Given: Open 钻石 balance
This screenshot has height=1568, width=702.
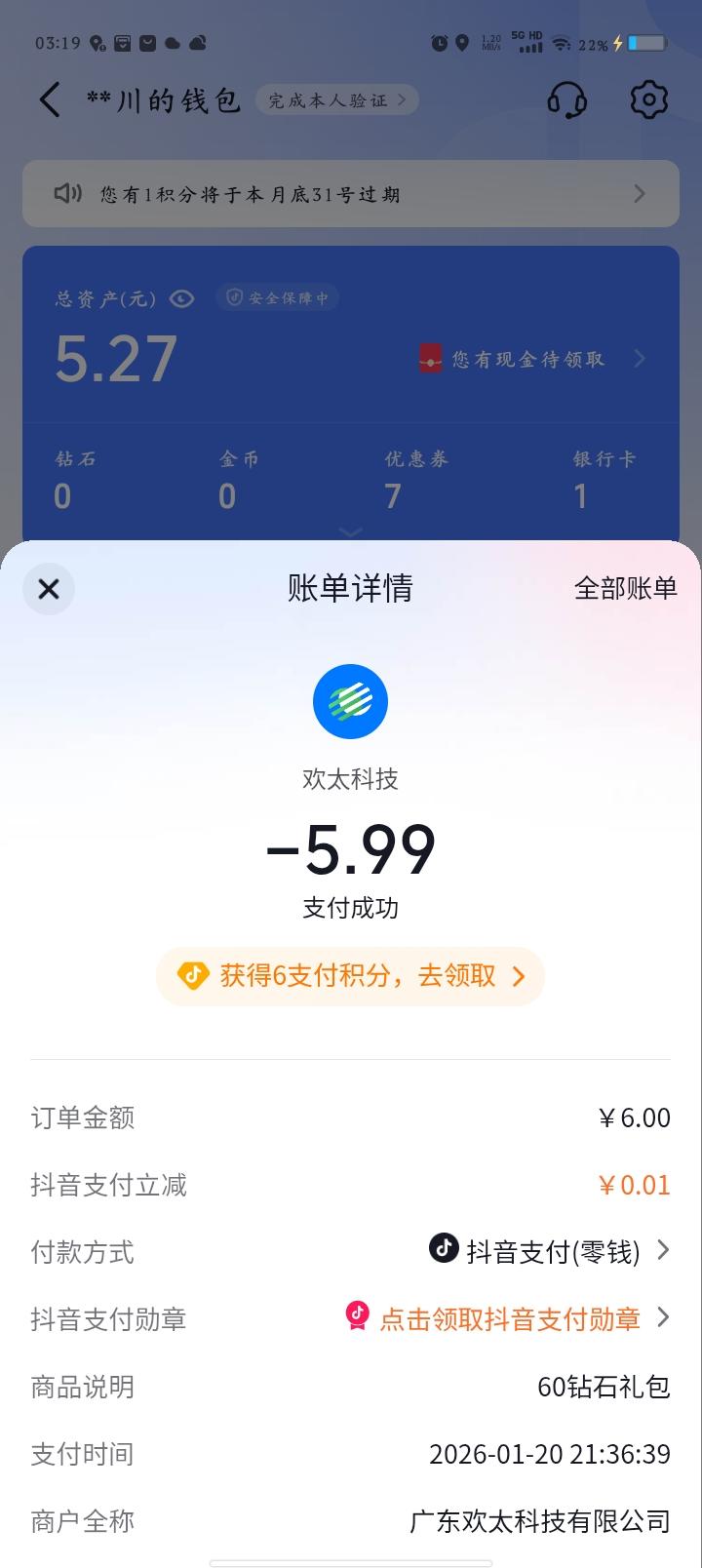Looking at the screenshot, I should click(x=75, y=480).
